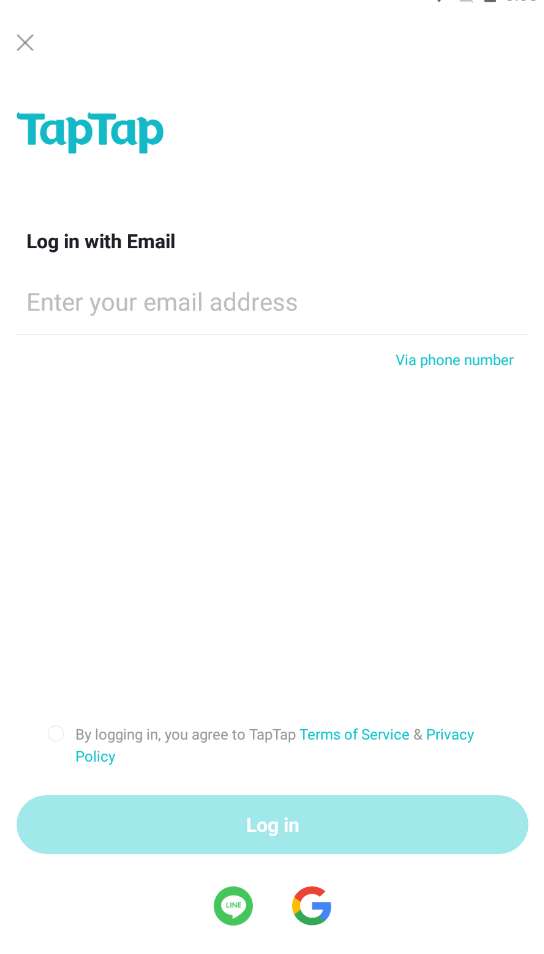
Task: Close the login screen
Action: click(25, 43)
